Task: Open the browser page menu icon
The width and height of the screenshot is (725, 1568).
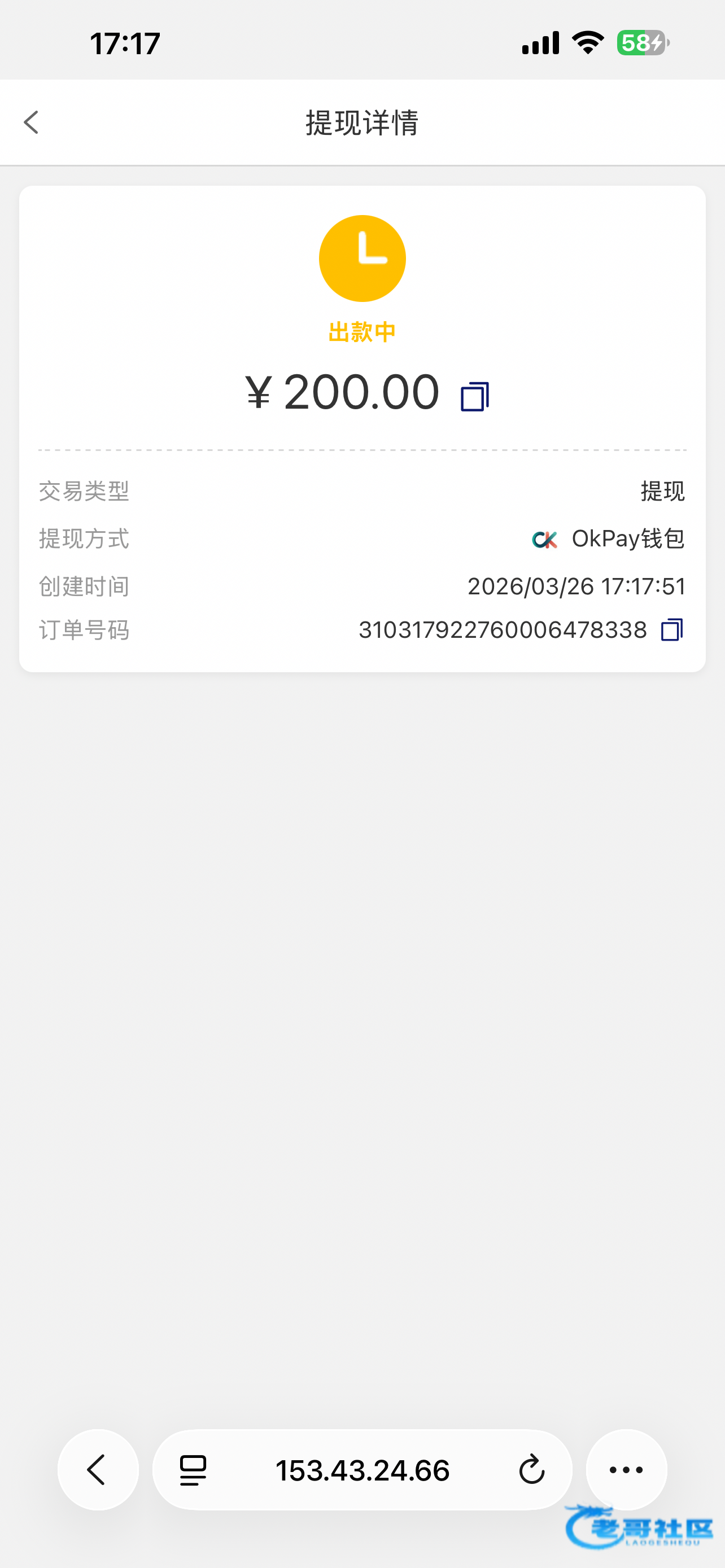Action: point(193,1470)
